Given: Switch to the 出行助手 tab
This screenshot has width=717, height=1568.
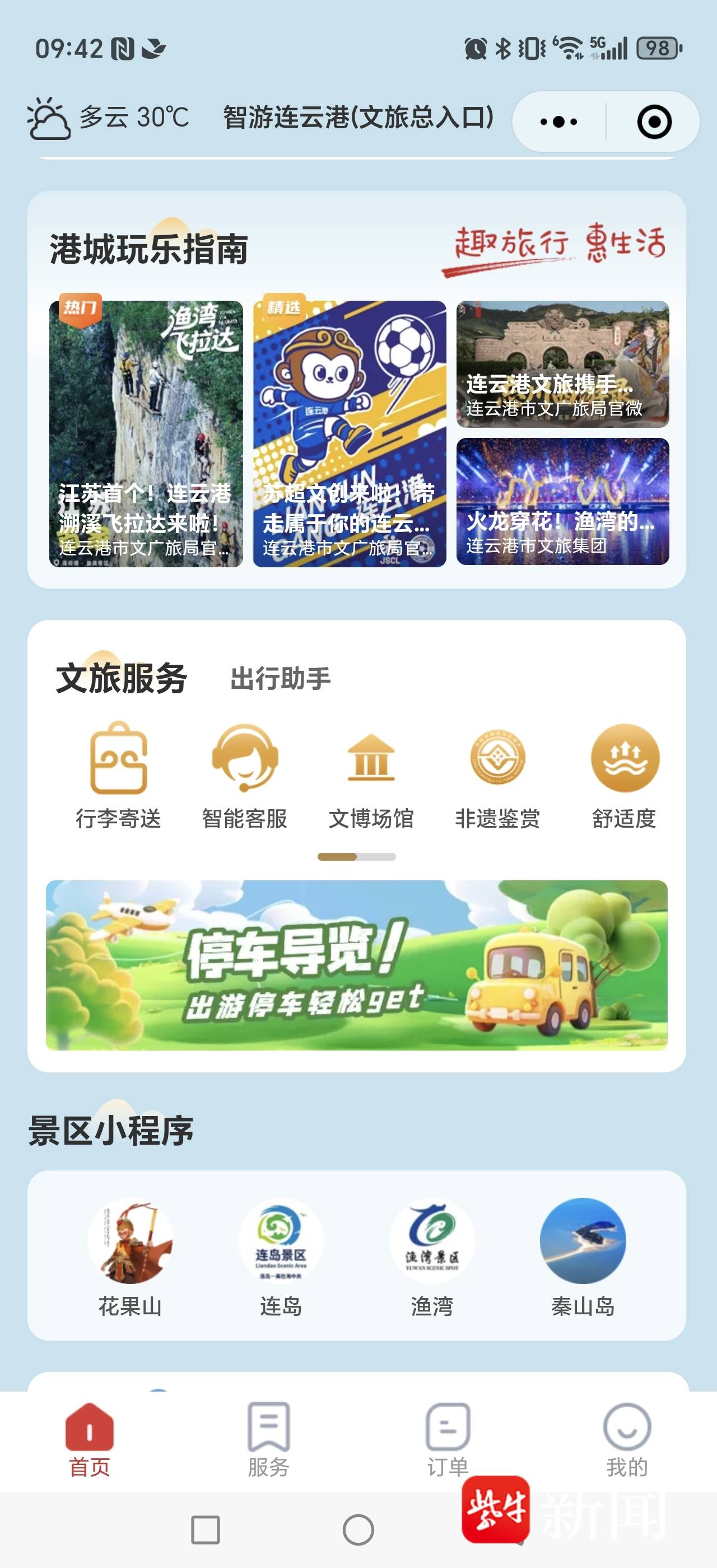Looking at the screenshot, I should [x=281, y=679].
